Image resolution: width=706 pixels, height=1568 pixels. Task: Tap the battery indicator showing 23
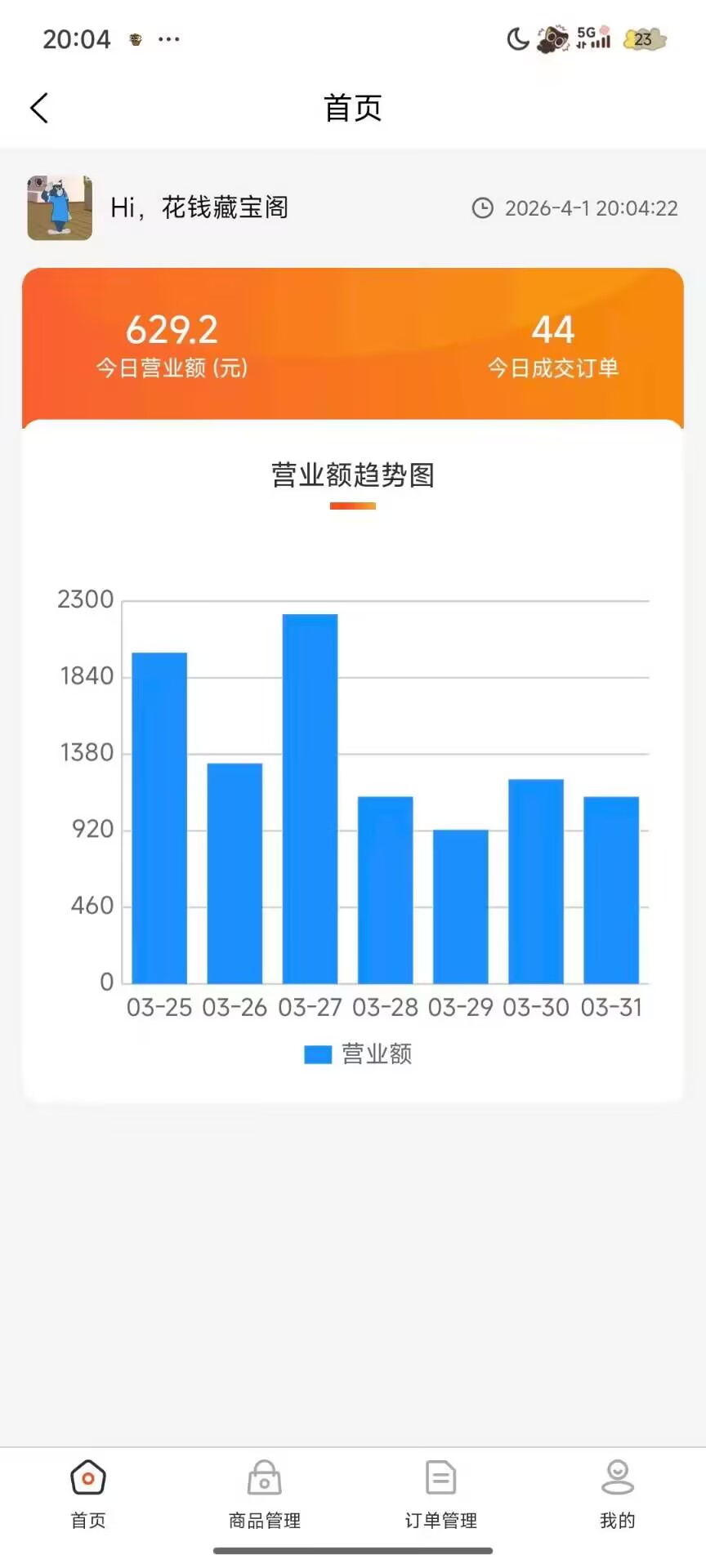[644, 38]
